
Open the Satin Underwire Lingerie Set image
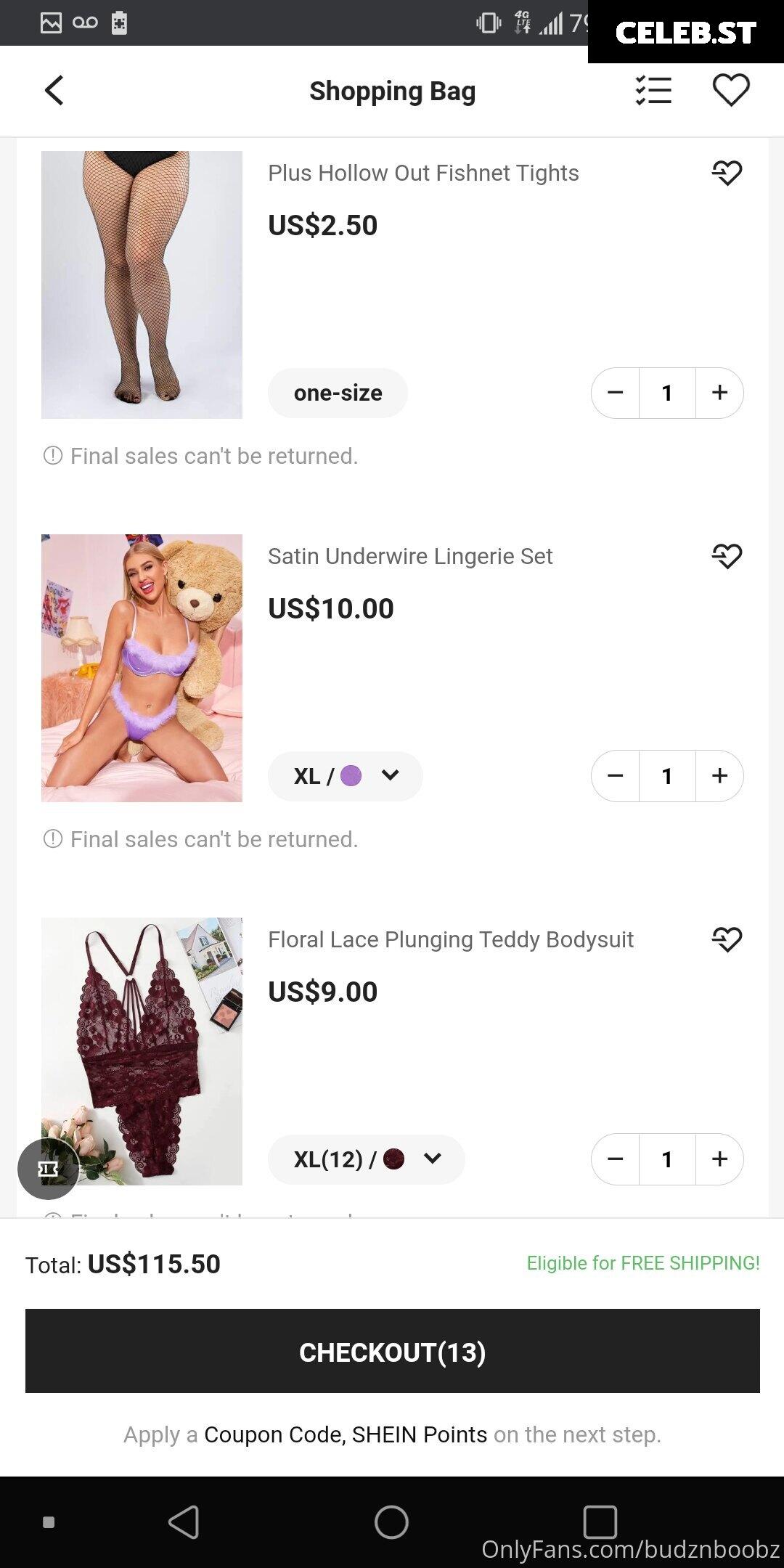pos(142,668)
